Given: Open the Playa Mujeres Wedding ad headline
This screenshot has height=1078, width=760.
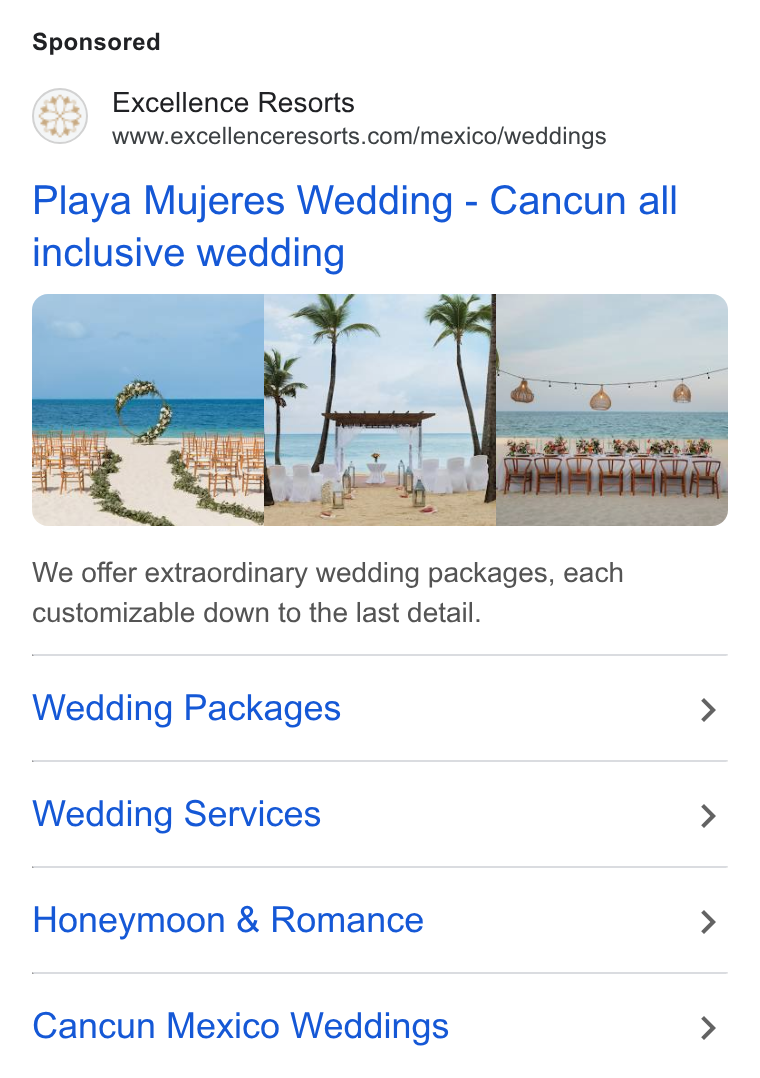Looking at the screenshot, I should [x=355, y=226].
